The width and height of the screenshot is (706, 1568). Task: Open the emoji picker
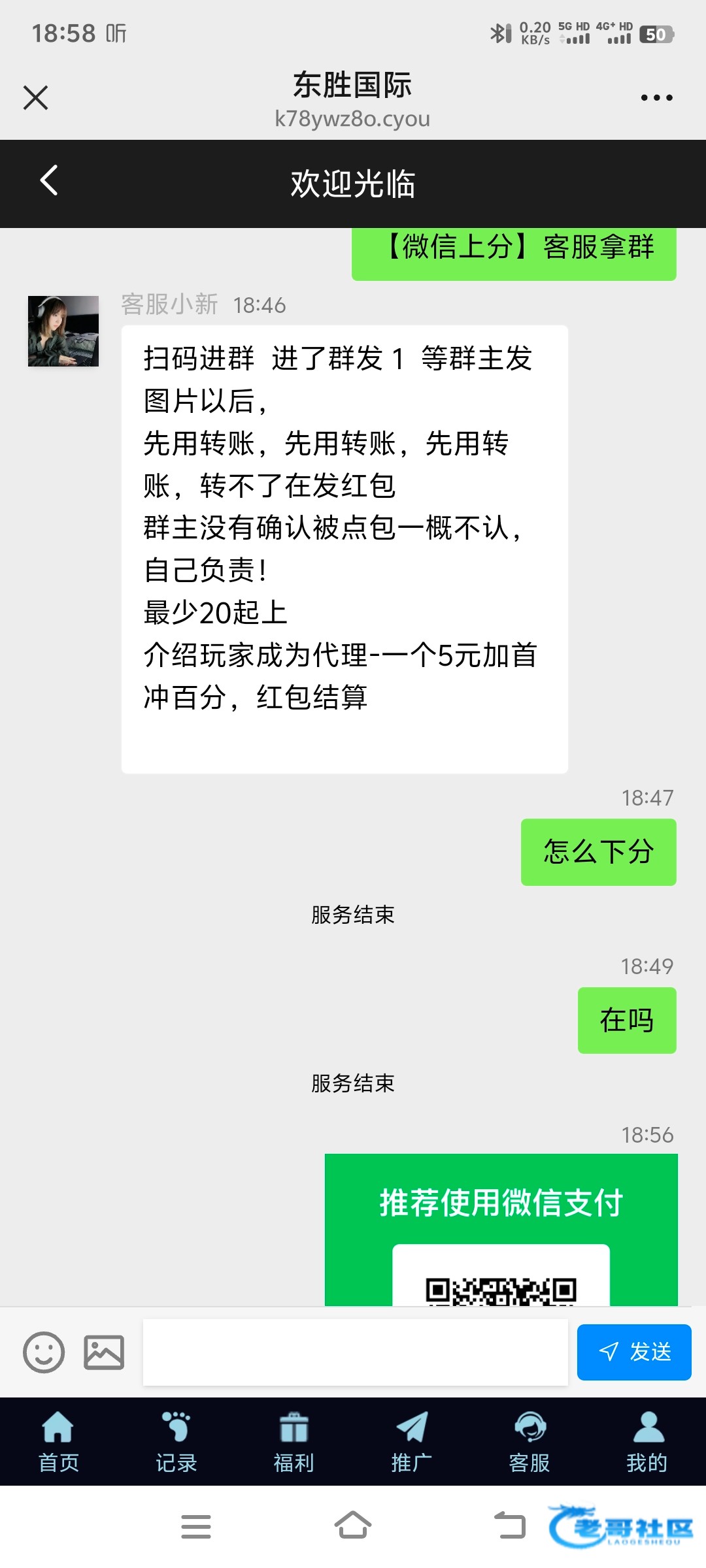point(44,1352)
